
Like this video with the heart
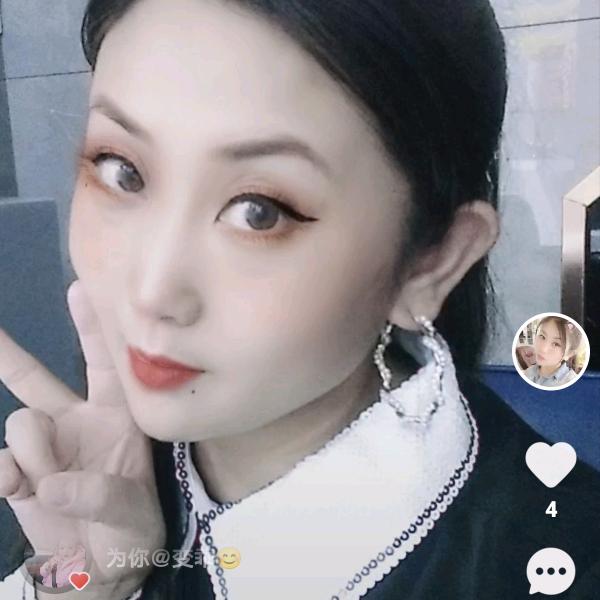pos(551,464)
